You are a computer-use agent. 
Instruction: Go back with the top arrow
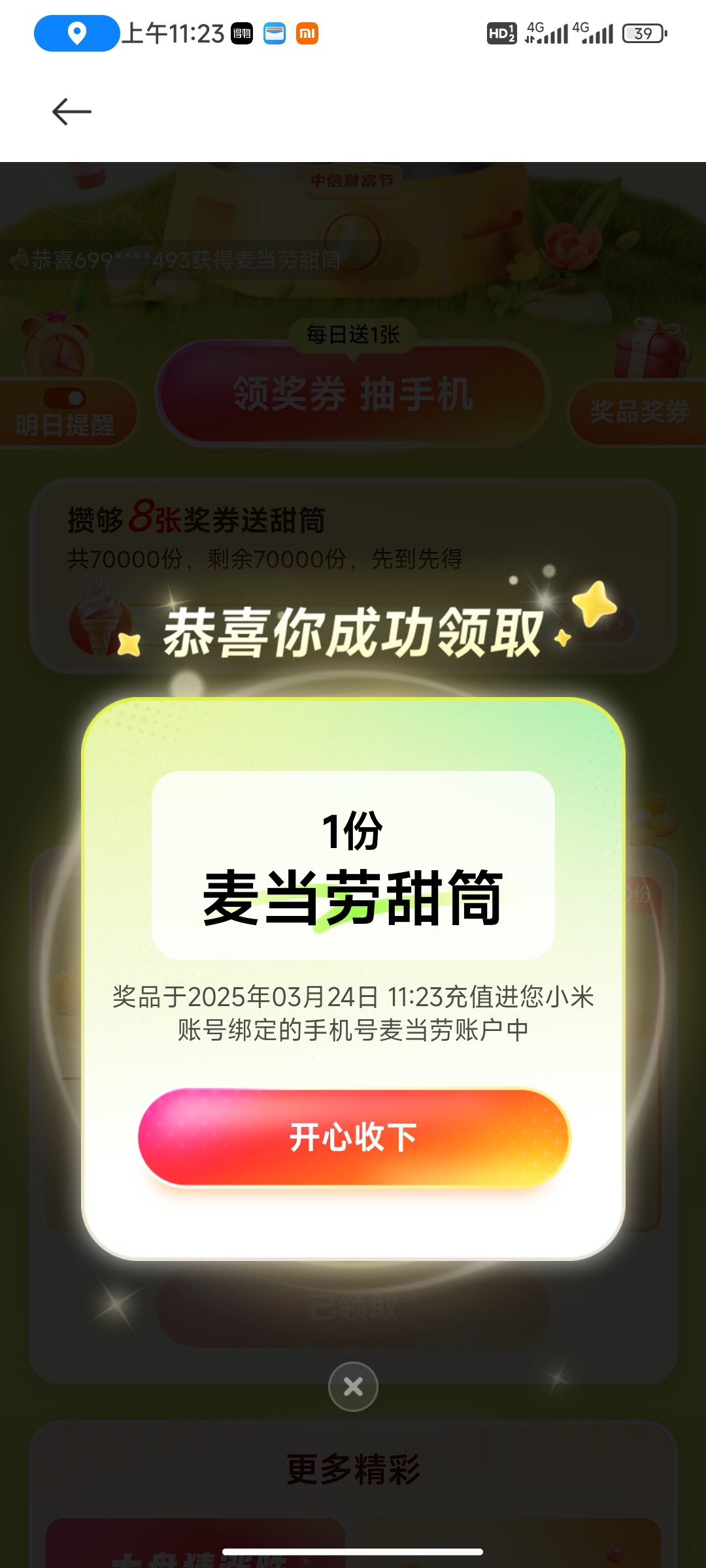pyautogui.click(x=72, y=112)
